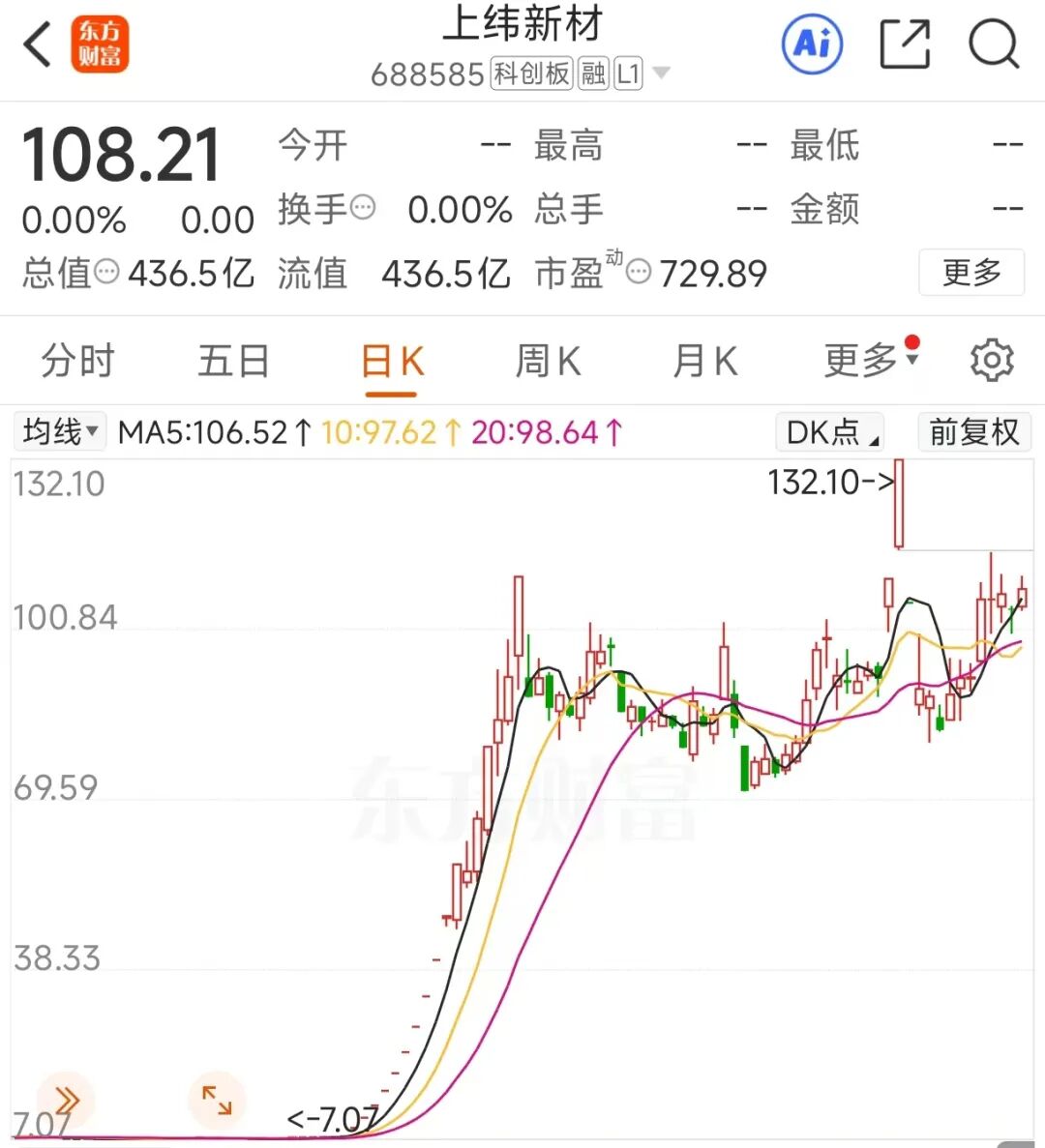
Task: Change 前复权 adjustment option
Action: point(973,431)
